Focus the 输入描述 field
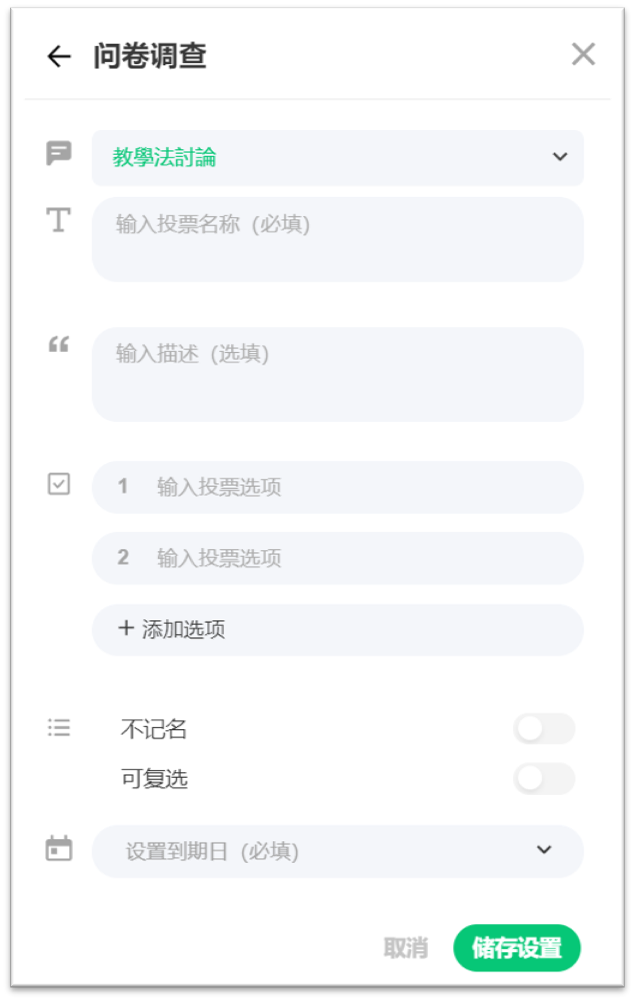 337,374
